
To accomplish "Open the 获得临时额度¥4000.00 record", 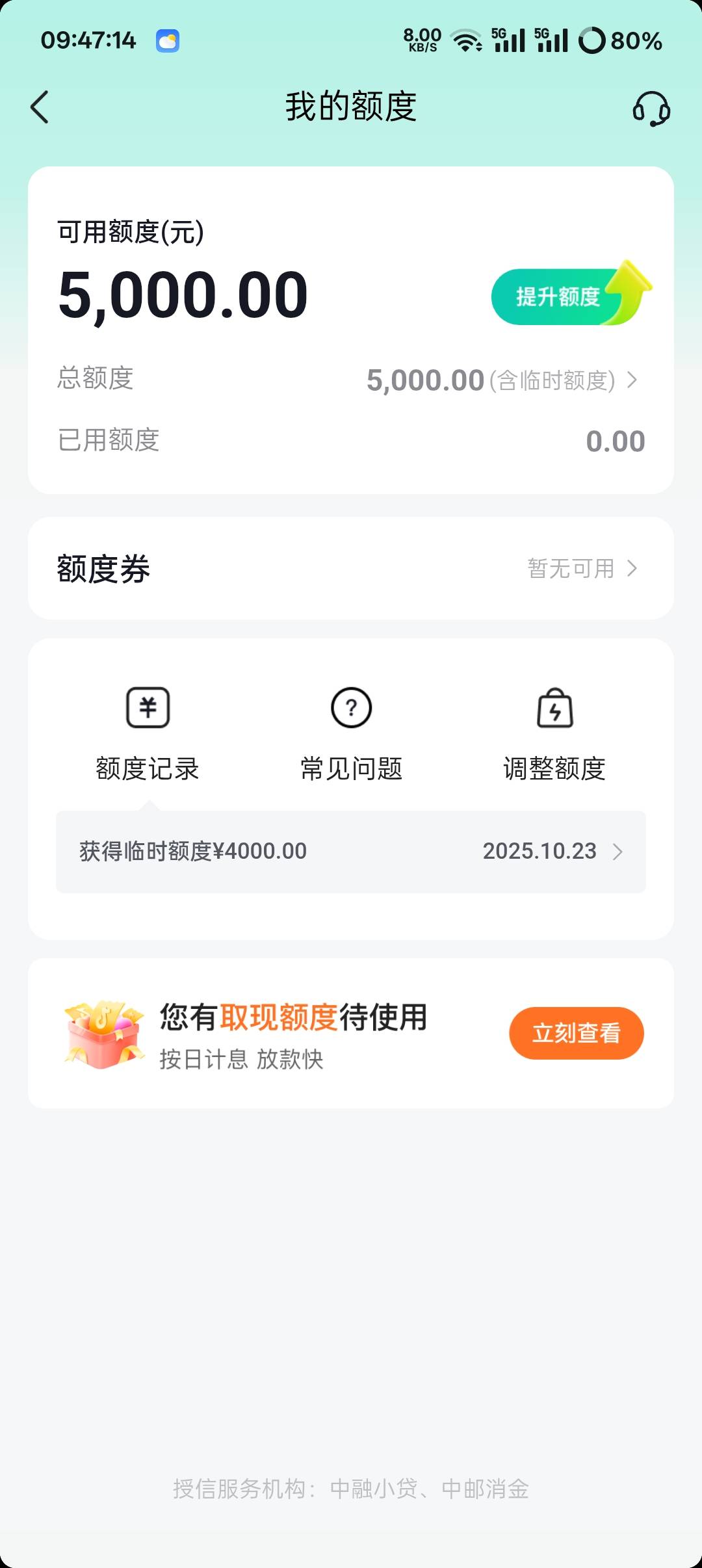I will (351, 852).
